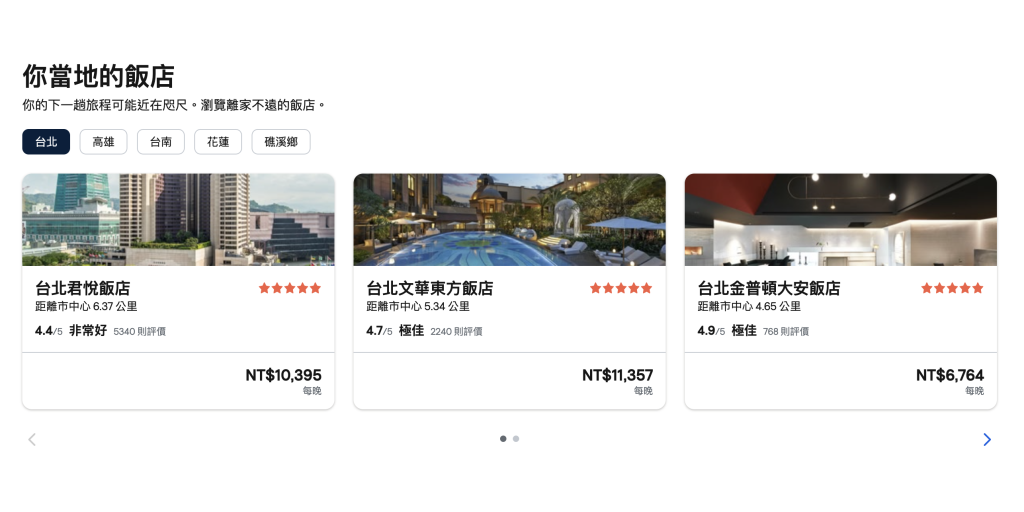This screenshot has height=512, width=1024.
Task: Select the 台北 city chip
Action: point(46,142)
